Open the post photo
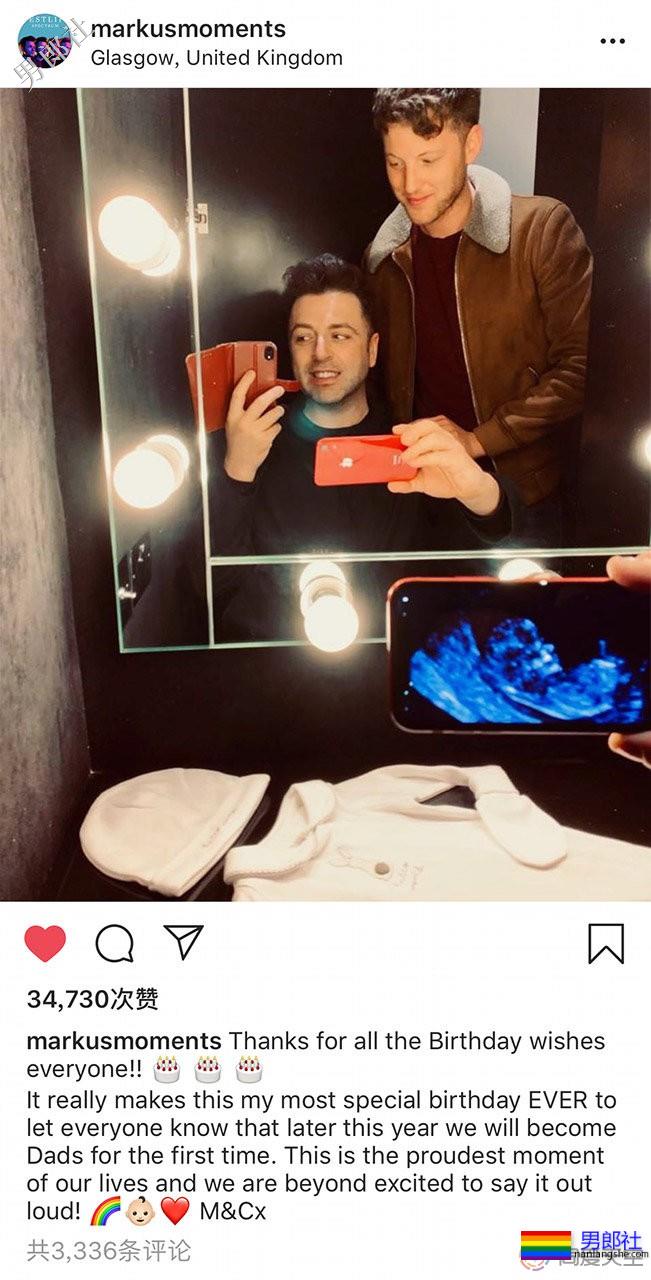651x1280 pixels. click(325, 495)
